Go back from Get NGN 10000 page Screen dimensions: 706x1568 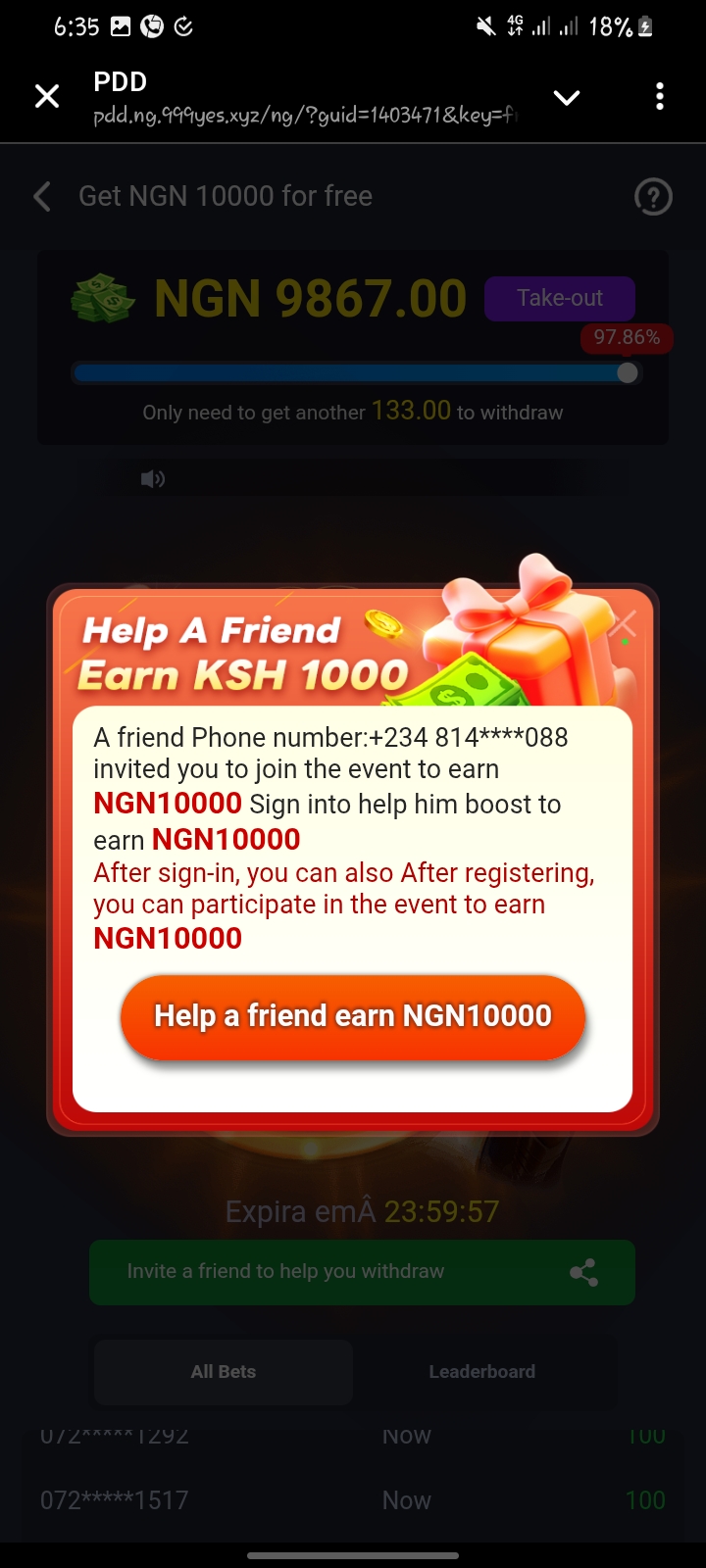pos(42,196)
